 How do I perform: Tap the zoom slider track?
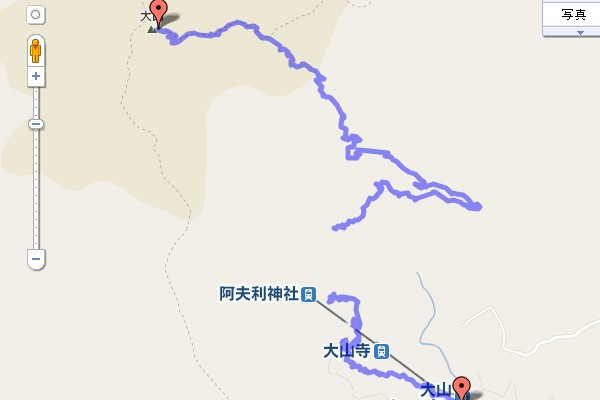pos(36,190)
